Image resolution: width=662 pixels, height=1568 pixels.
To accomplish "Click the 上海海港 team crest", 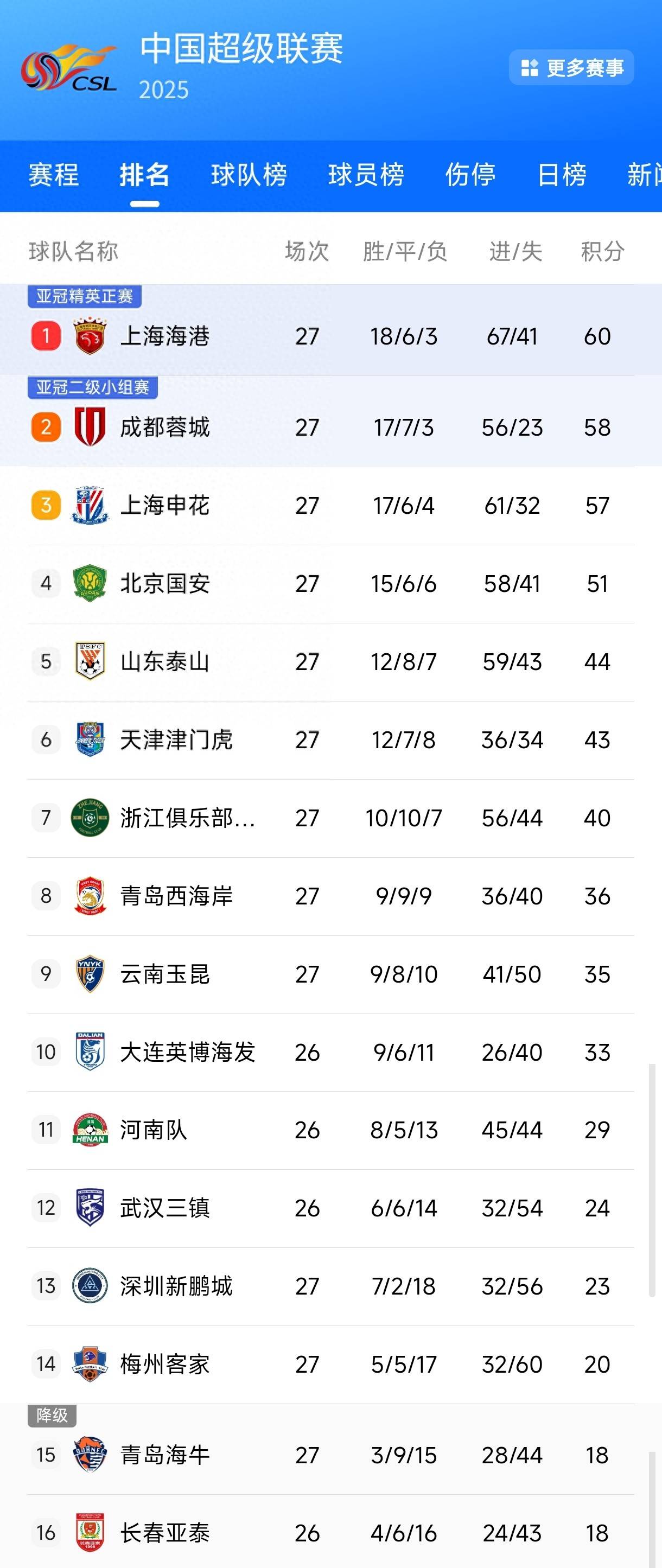I will click(88, 335).
